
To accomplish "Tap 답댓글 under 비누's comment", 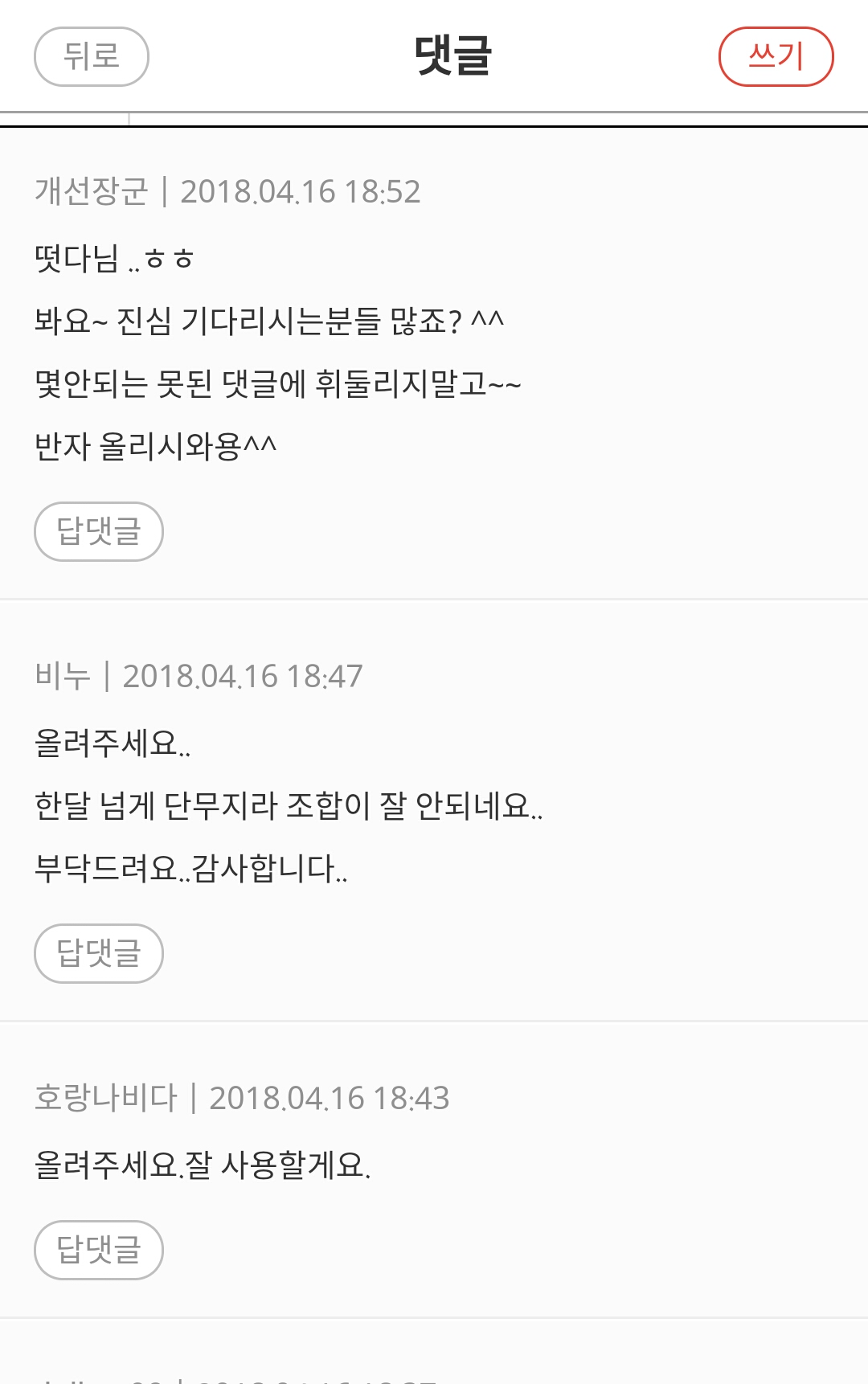I will pyautogui.click(x=99, y=953).
